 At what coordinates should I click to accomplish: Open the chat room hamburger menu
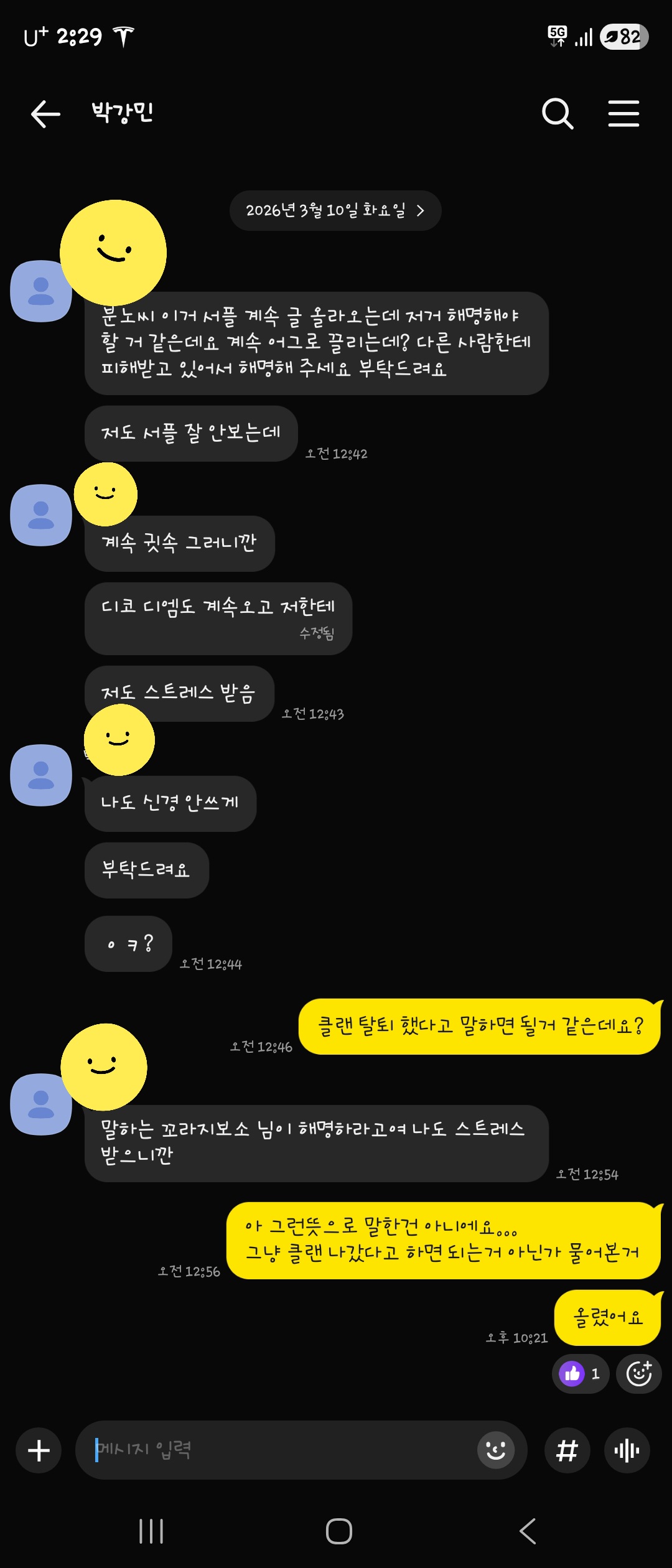point(623,114)
